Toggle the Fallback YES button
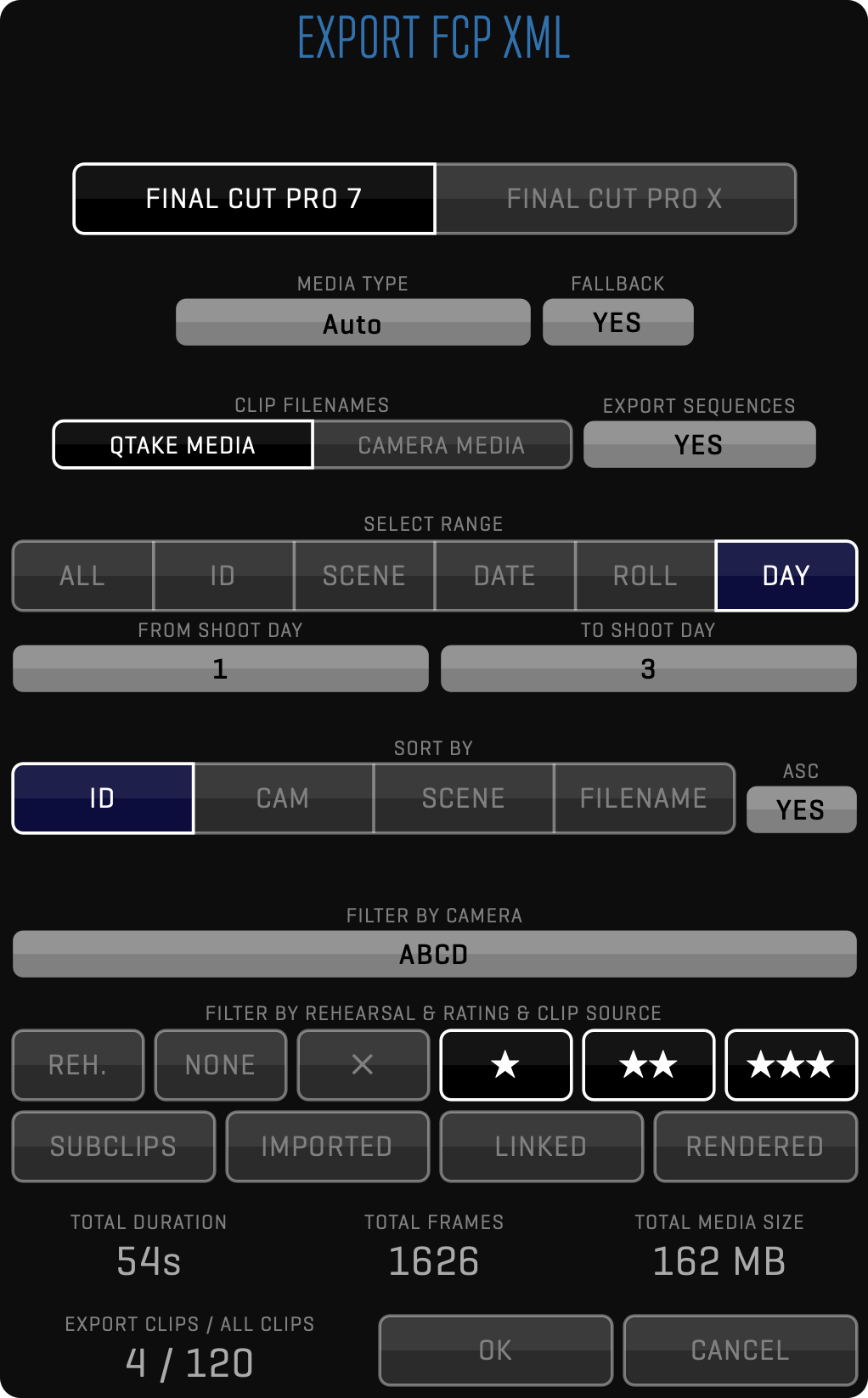The image size is (868, 1398). pos(617,323)
